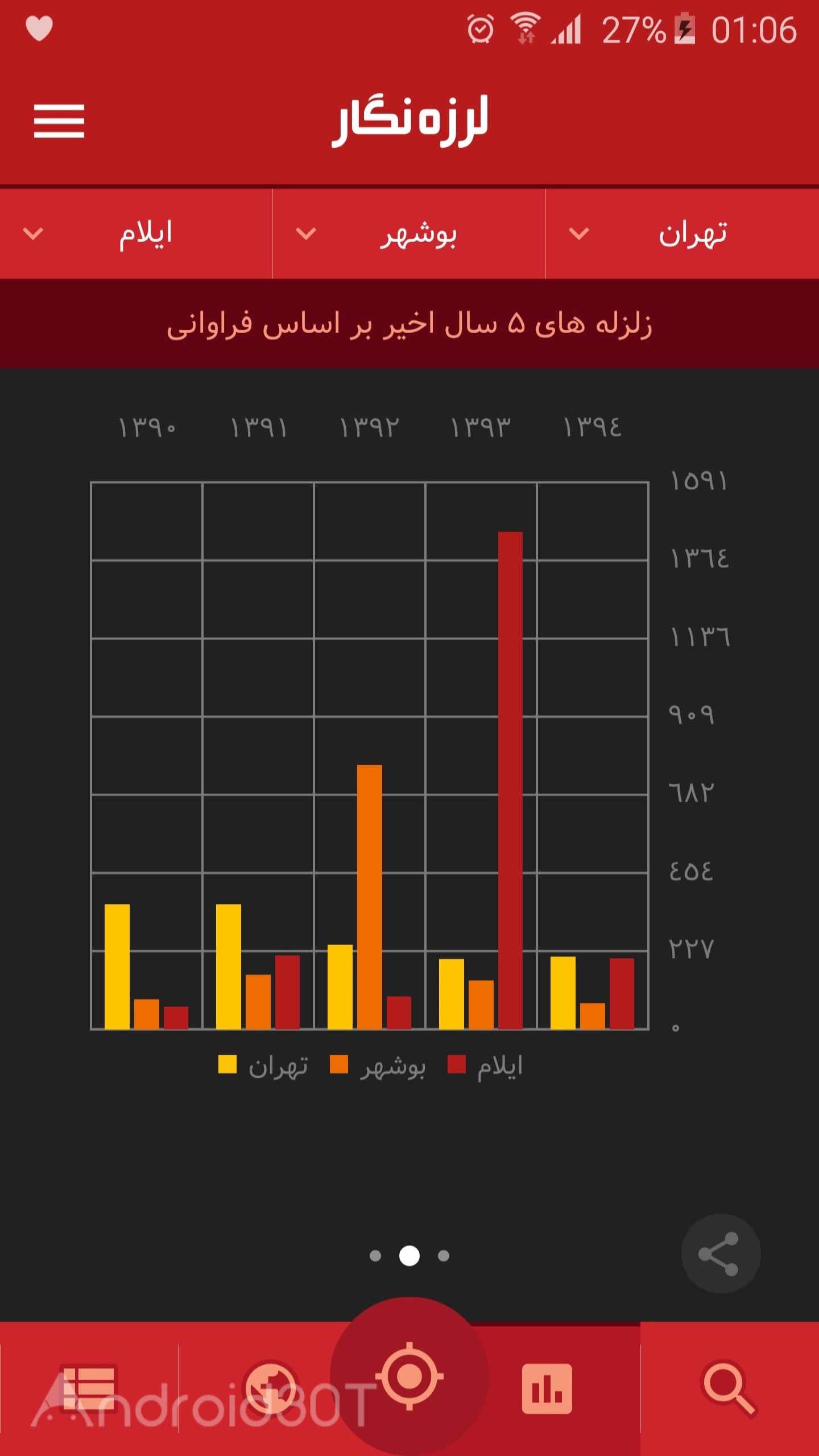
Task: Open the hamburger drawer menu
Action: [x=59, y=121]
